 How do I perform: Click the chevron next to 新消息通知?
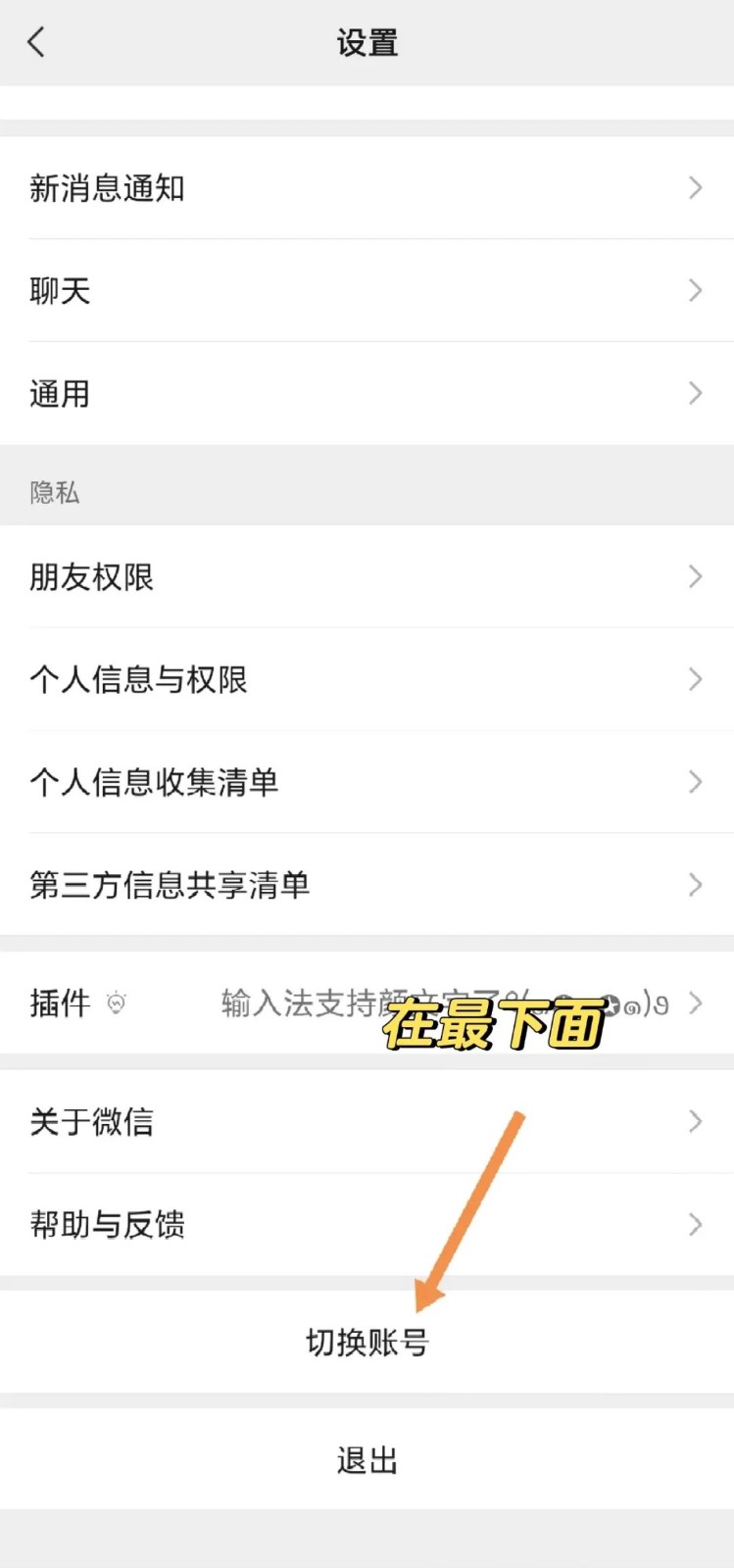695,188
